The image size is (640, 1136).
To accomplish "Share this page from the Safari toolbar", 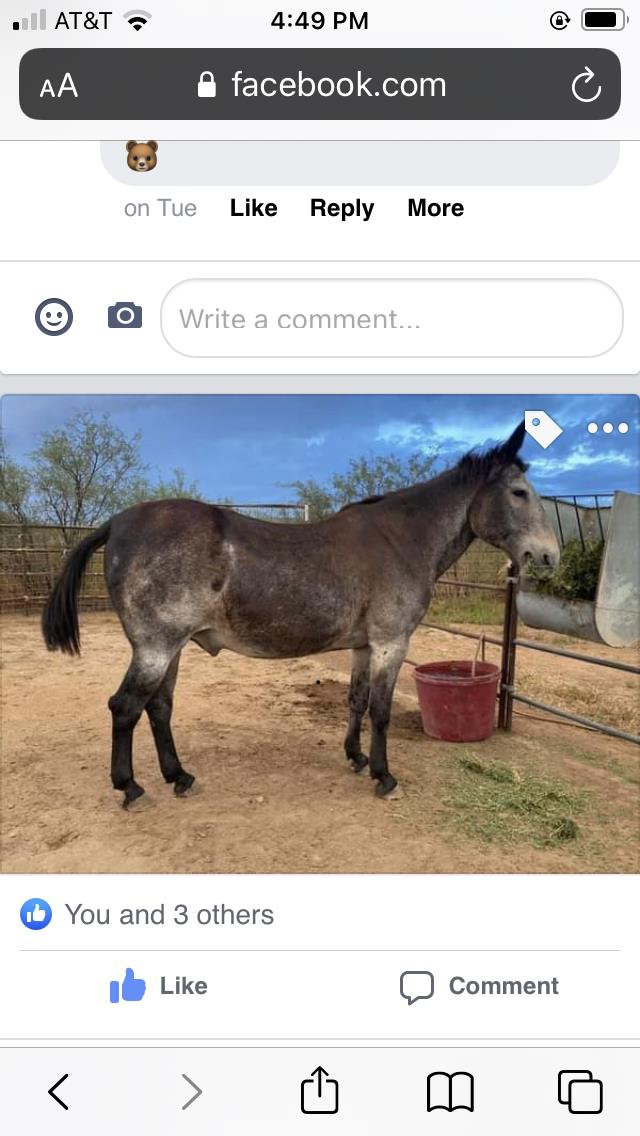I will tap(320, 1091).
